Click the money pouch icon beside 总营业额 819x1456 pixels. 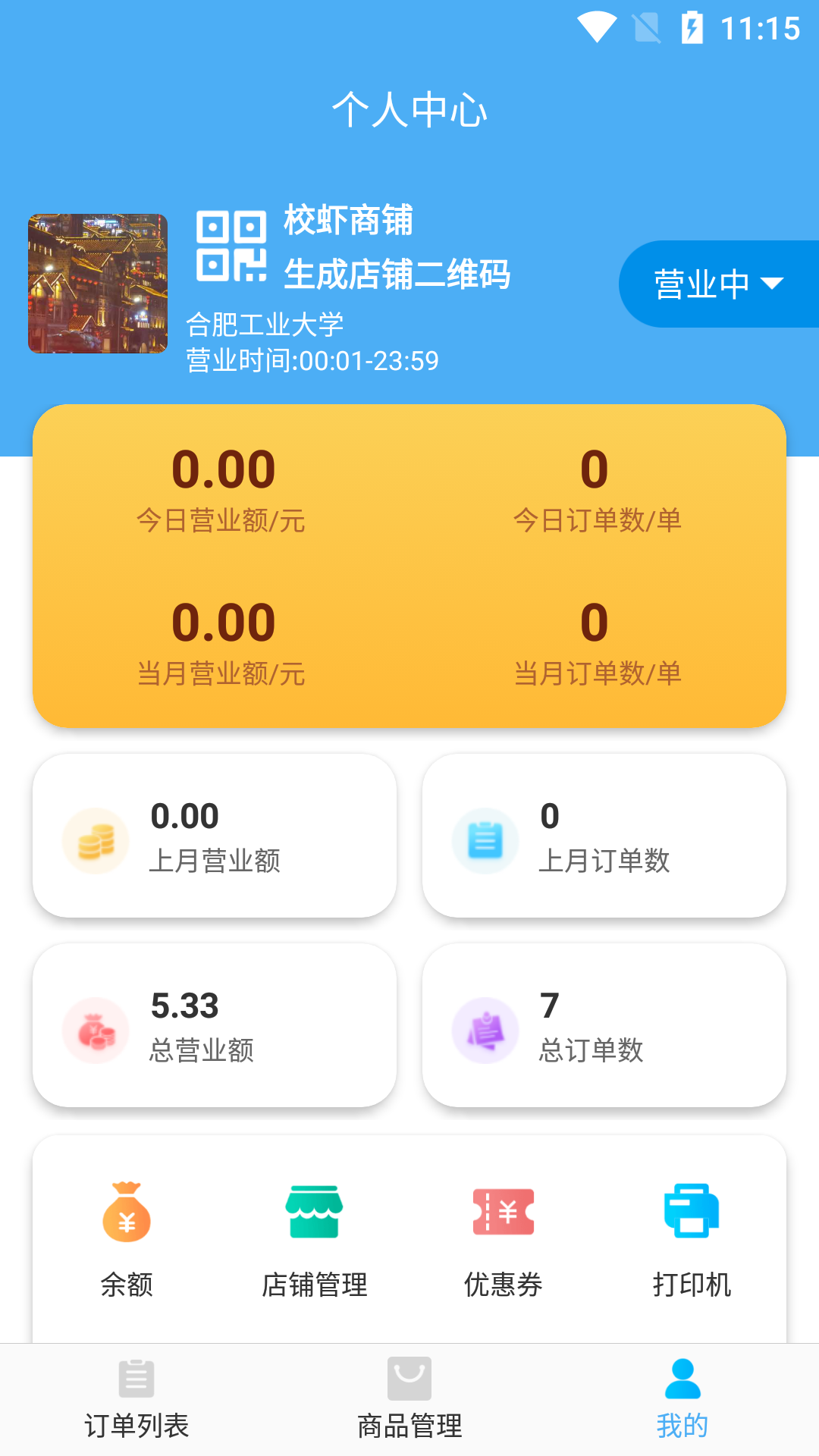95,1029
